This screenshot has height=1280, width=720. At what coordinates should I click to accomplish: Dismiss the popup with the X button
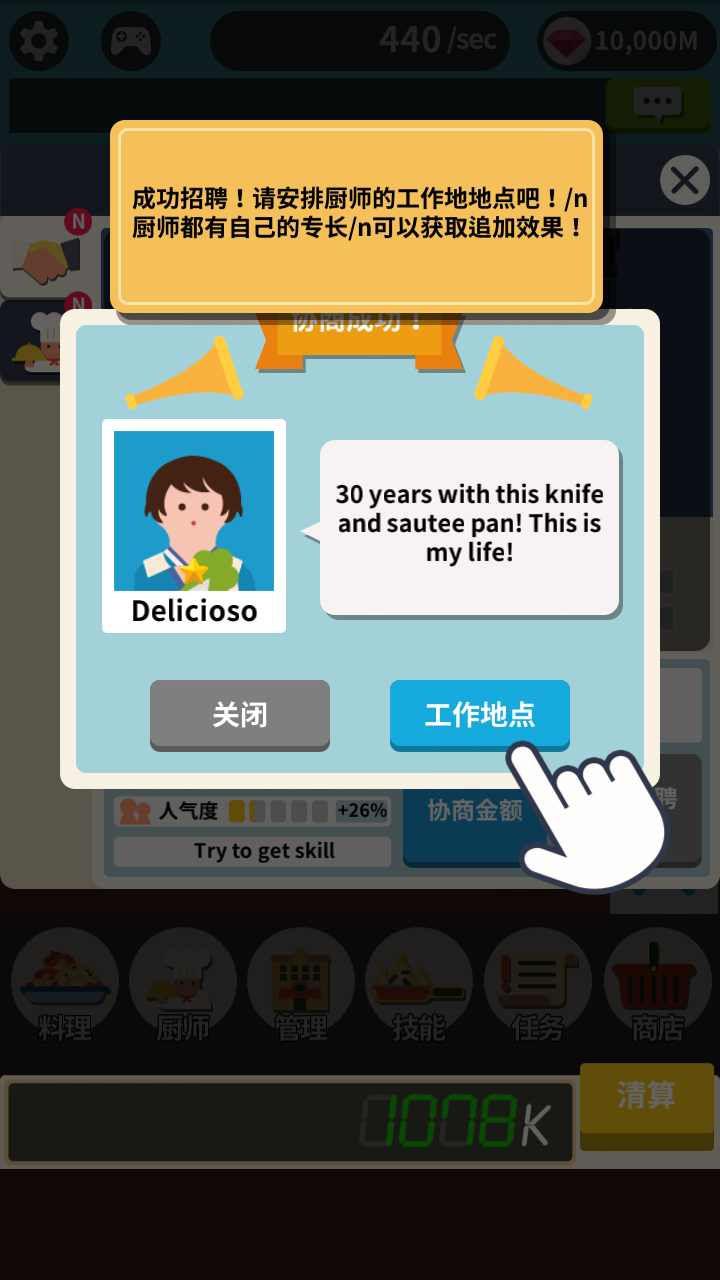(x=684, y=181)
